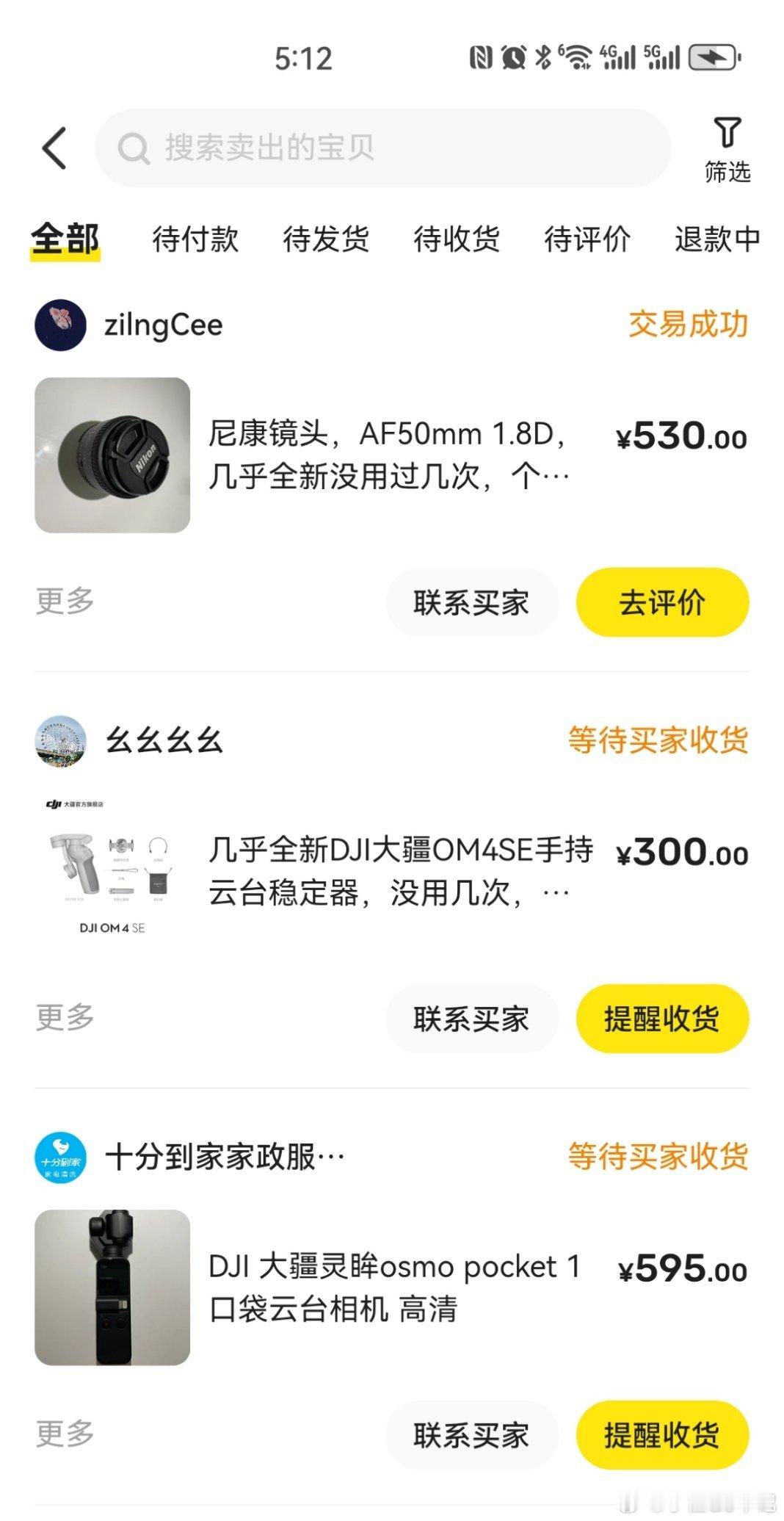Tap 提醒收货 for the DJI OM4SE order
The height and width of the screenshot is (1521, 784).
(x=662, y=1019)
